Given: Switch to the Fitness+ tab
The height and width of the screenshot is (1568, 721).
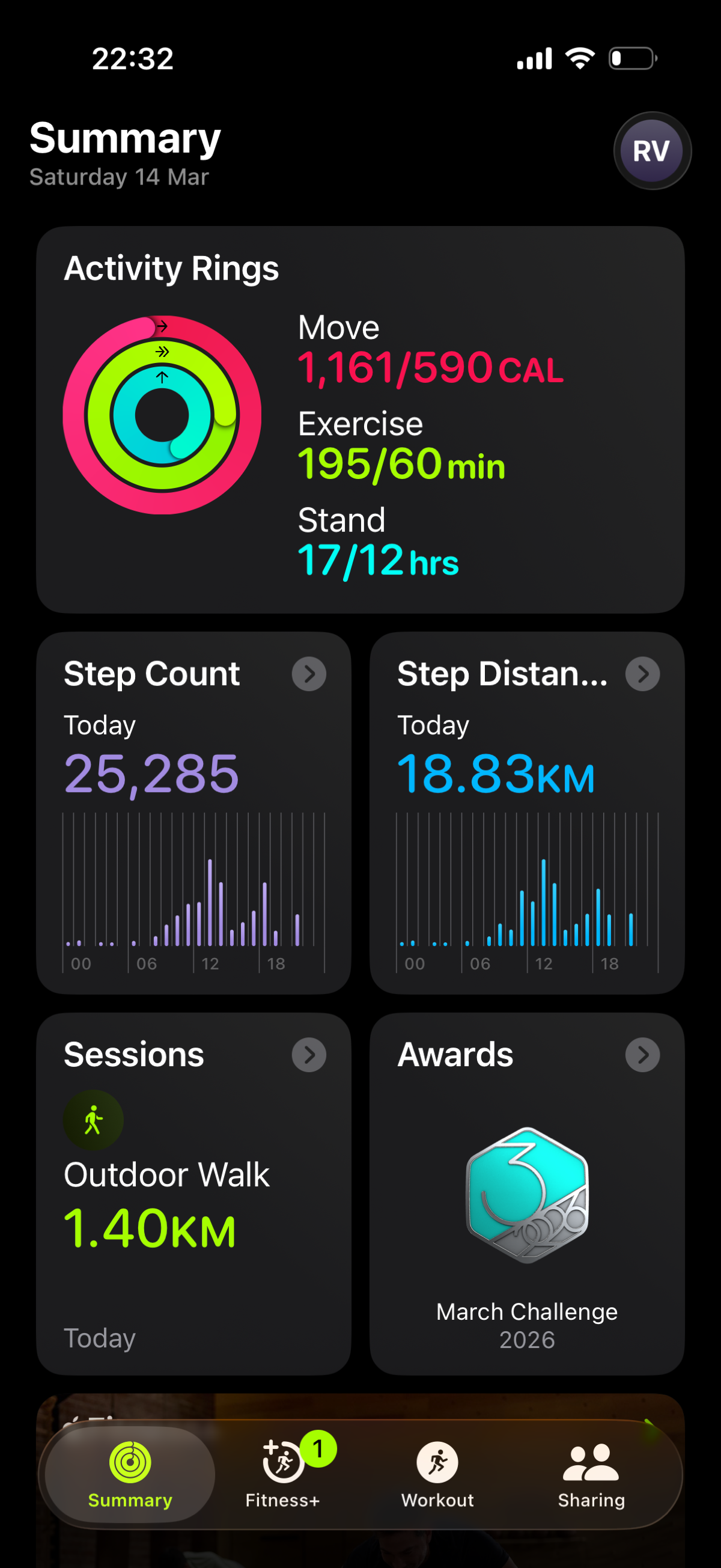Looking at the screenshot, I should click(283, 1474).
